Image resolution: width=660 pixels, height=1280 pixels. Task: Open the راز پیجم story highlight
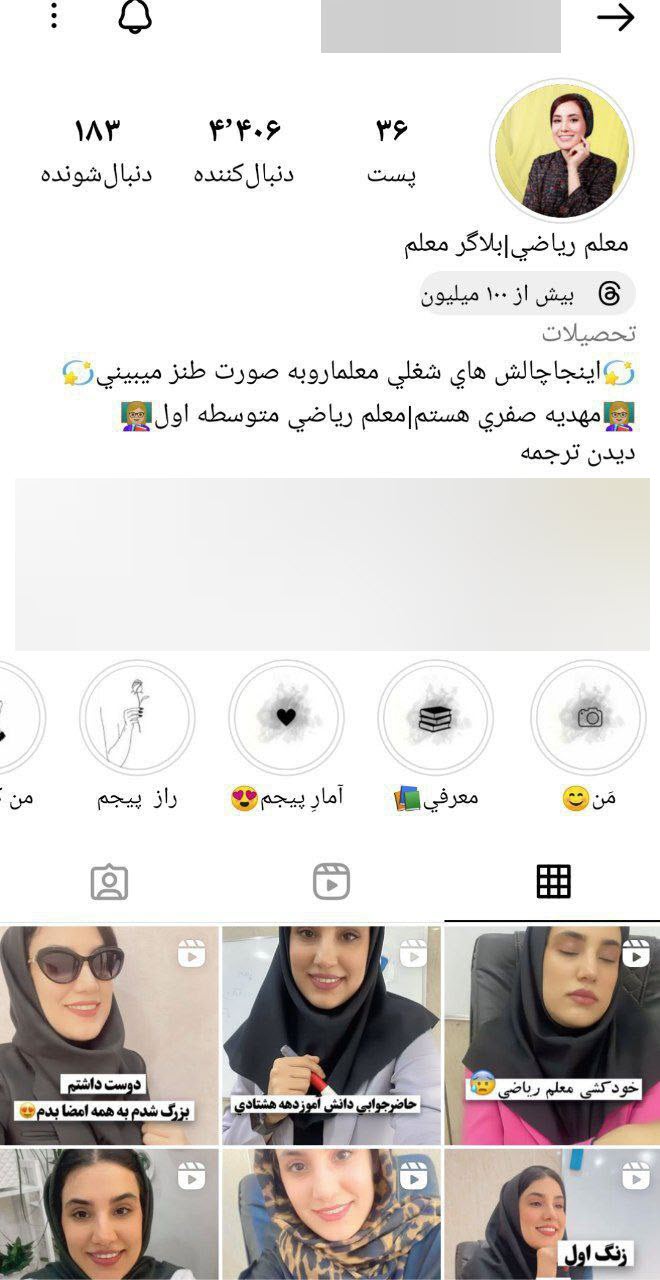tap(137, 717)
